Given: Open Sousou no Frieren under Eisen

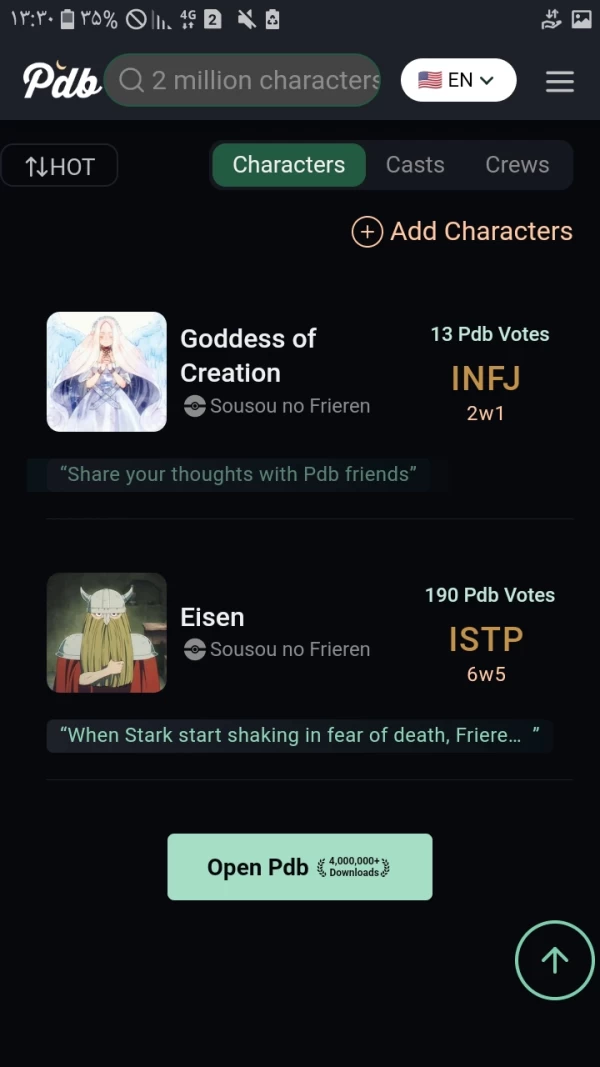Looking at the screenshot, I should point(288,649).
